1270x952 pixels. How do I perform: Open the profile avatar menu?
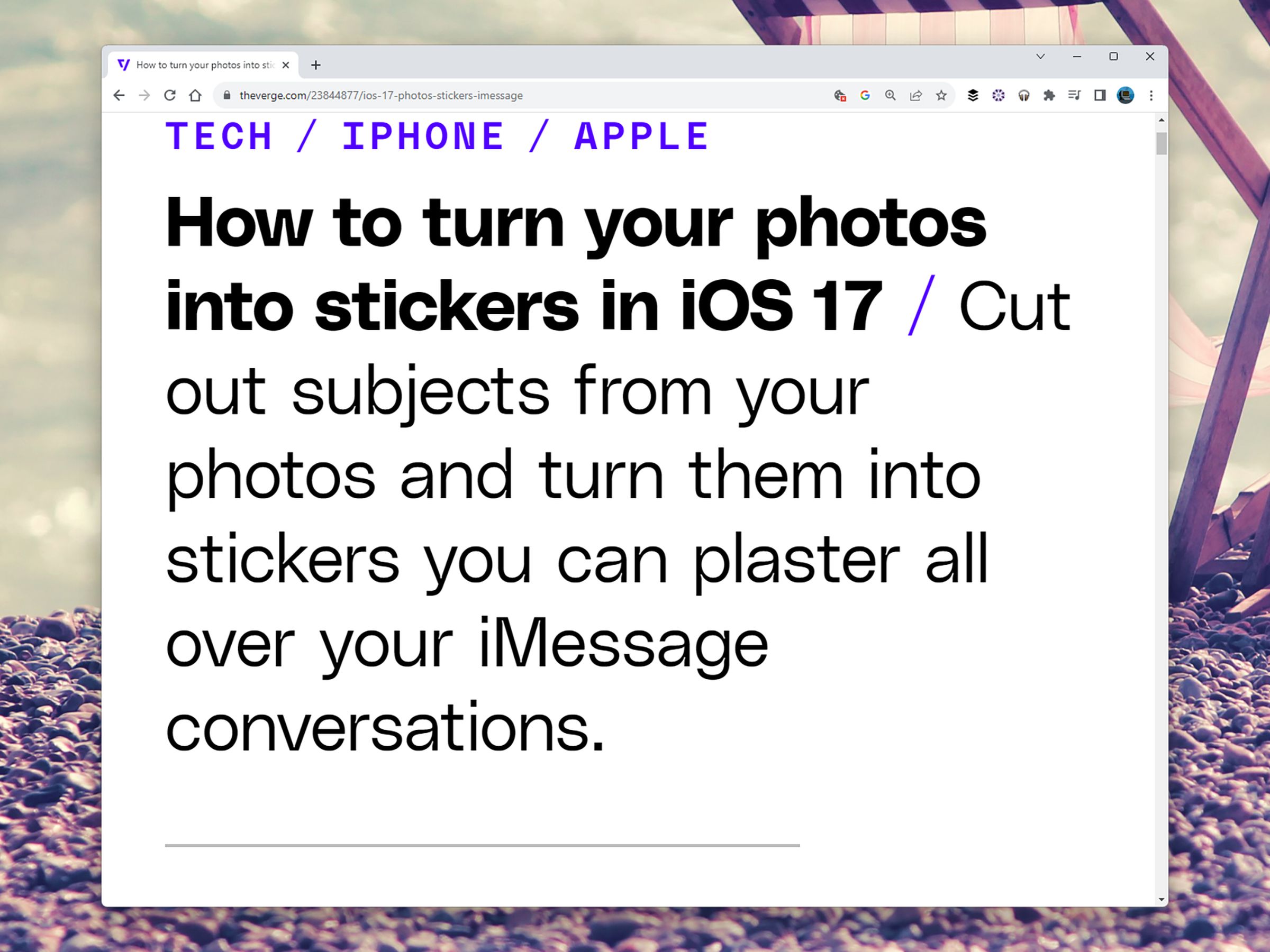[x=1126, y=95]
